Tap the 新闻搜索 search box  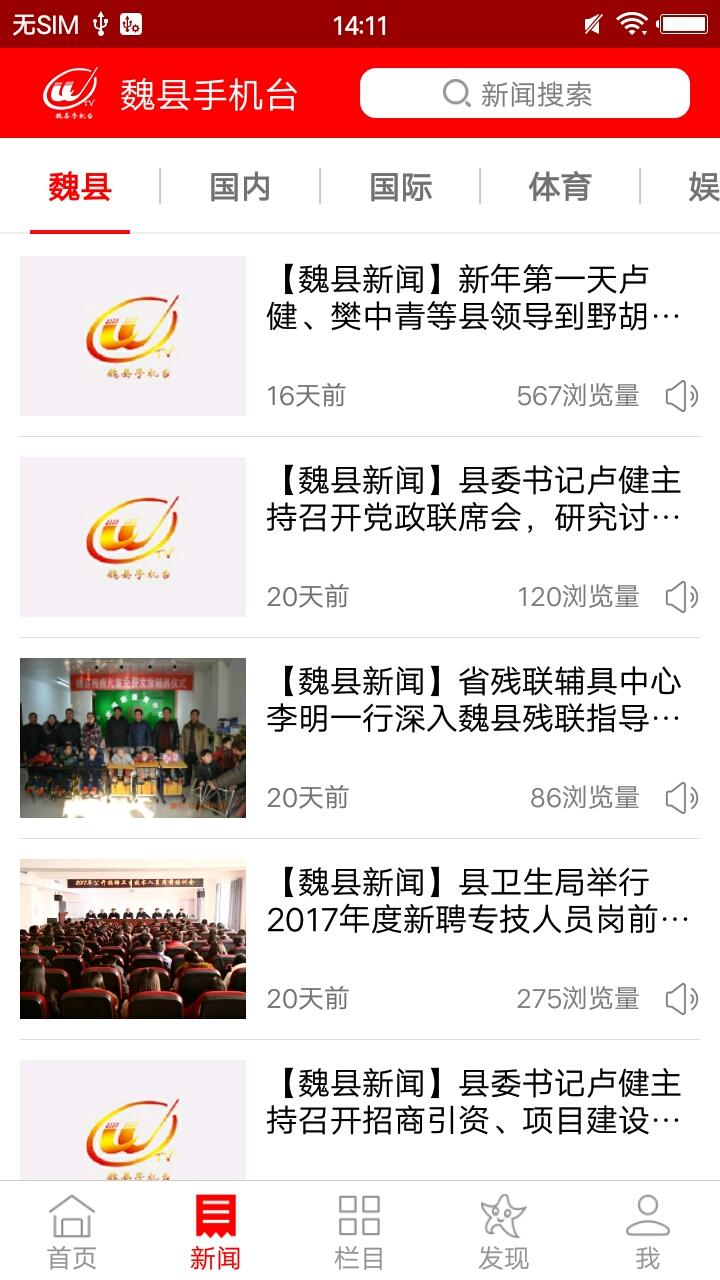click(524, 94)
